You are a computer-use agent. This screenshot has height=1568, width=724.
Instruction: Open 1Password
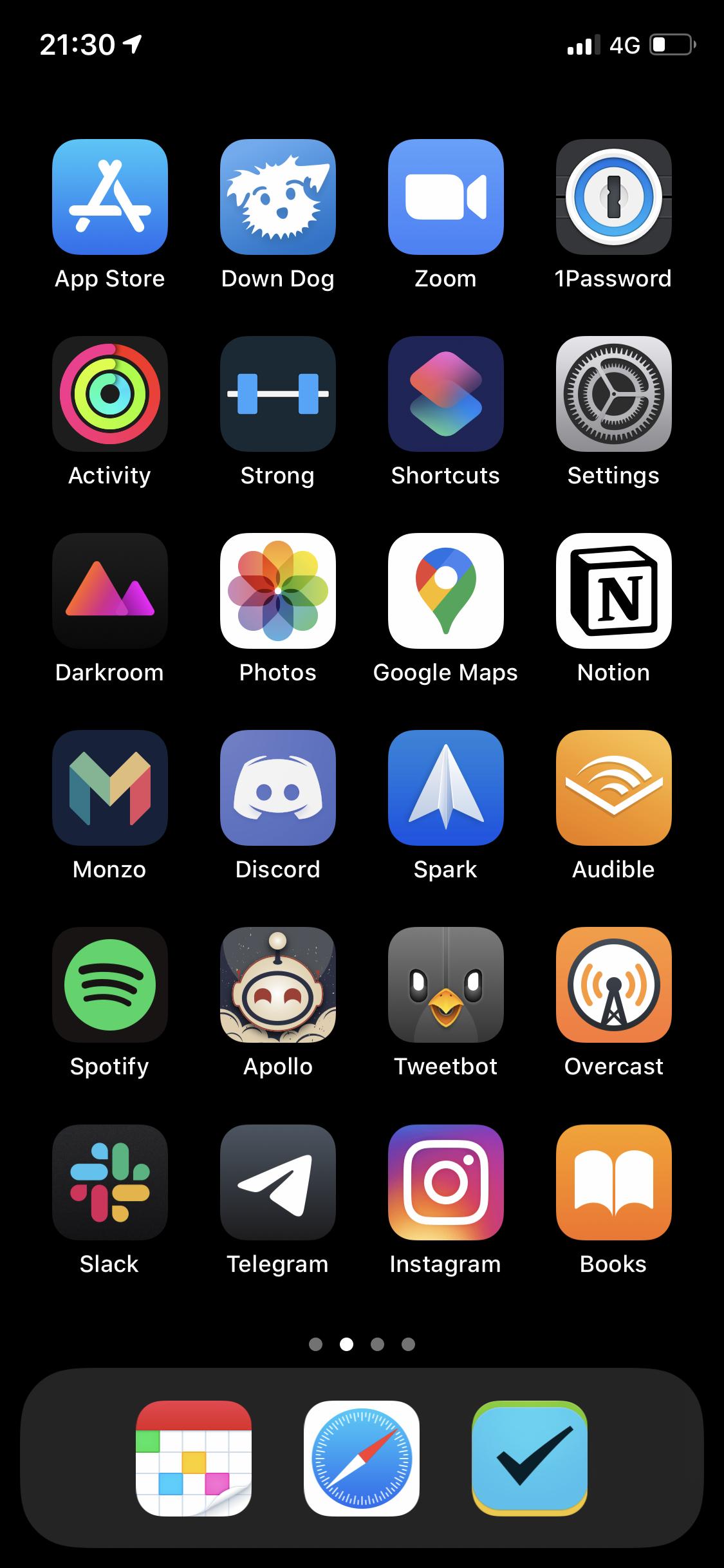tap(614, 197)
